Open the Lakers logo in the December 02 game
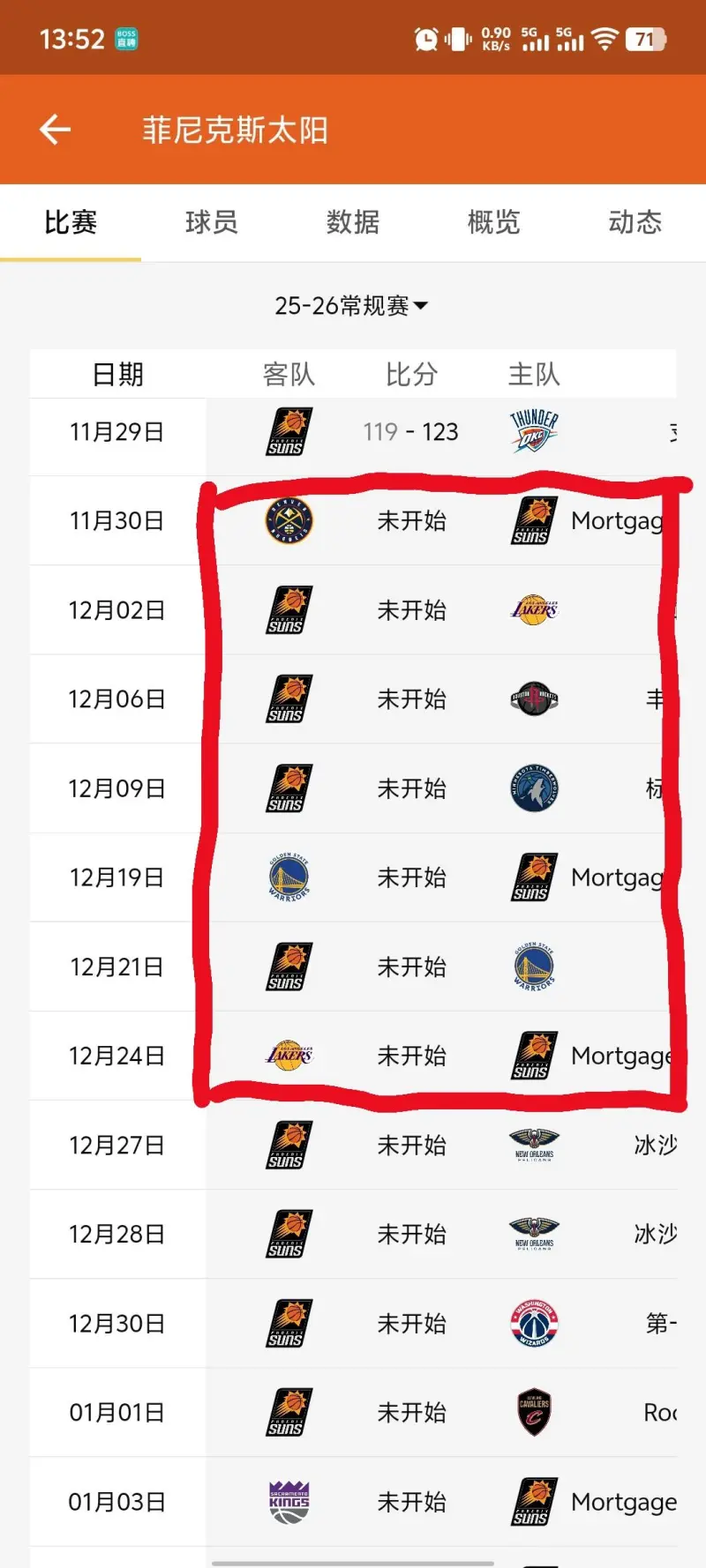Viewport: 706px width, 1568px height. pyautogui.click(x=534, y=610)
